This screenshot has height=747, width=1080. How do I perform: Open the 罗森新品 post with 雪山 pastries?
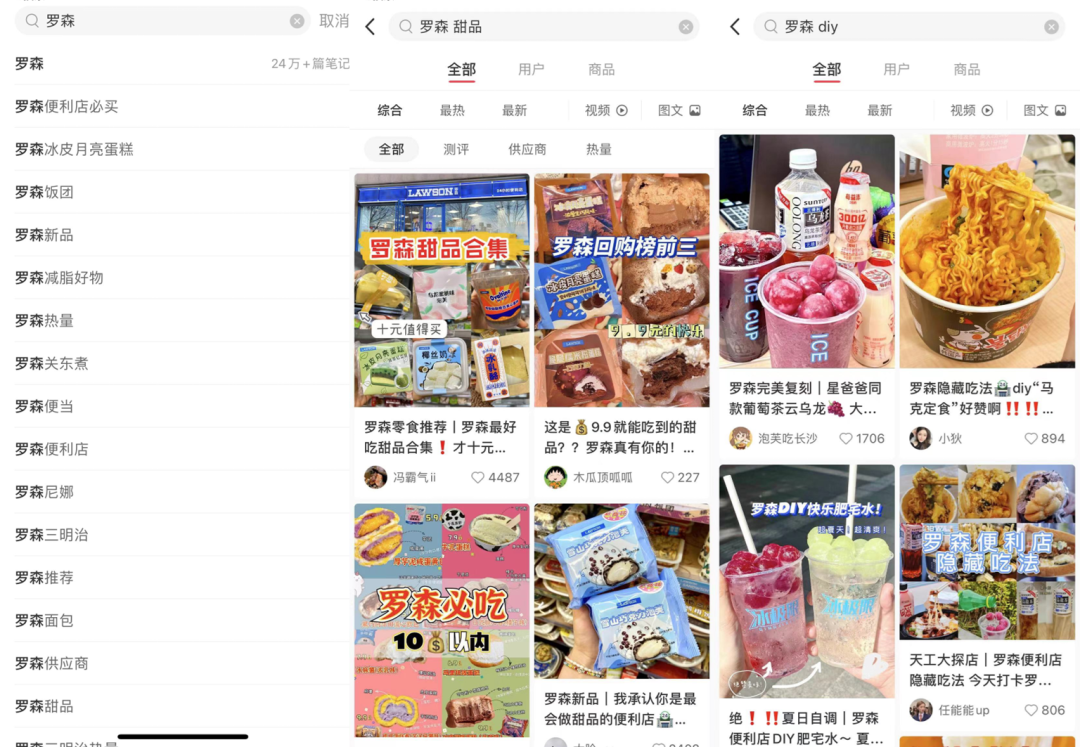621,590
